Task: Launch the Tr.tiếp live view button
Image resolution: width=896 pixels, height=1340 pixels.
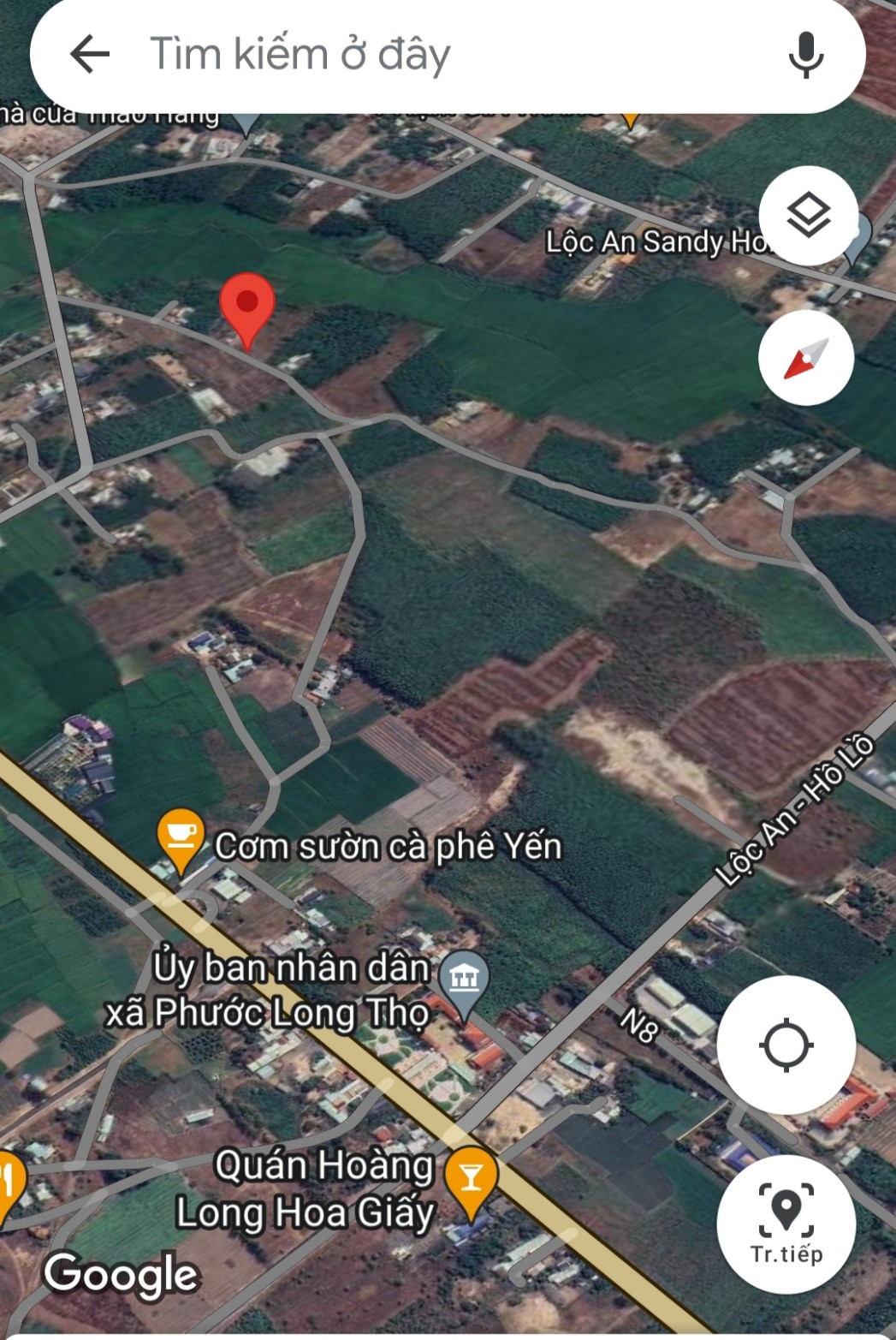Action: (x=786, y=1223)
